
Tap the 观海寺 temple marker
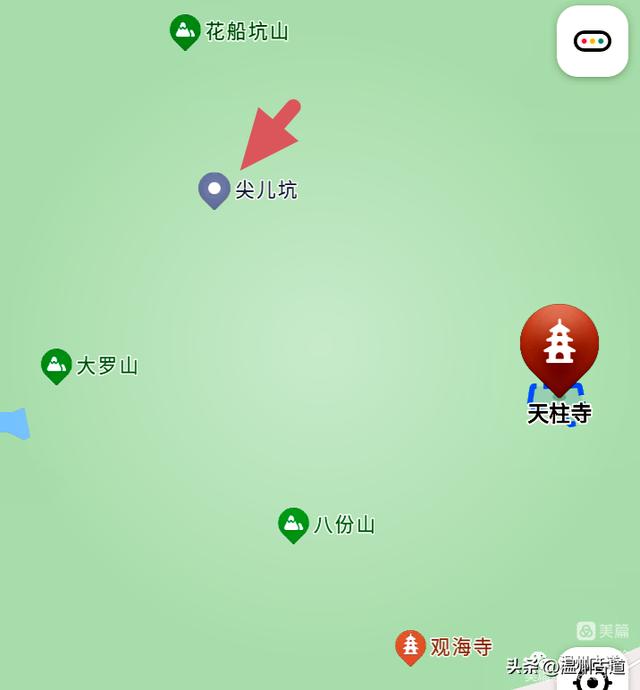coord(410,646)
